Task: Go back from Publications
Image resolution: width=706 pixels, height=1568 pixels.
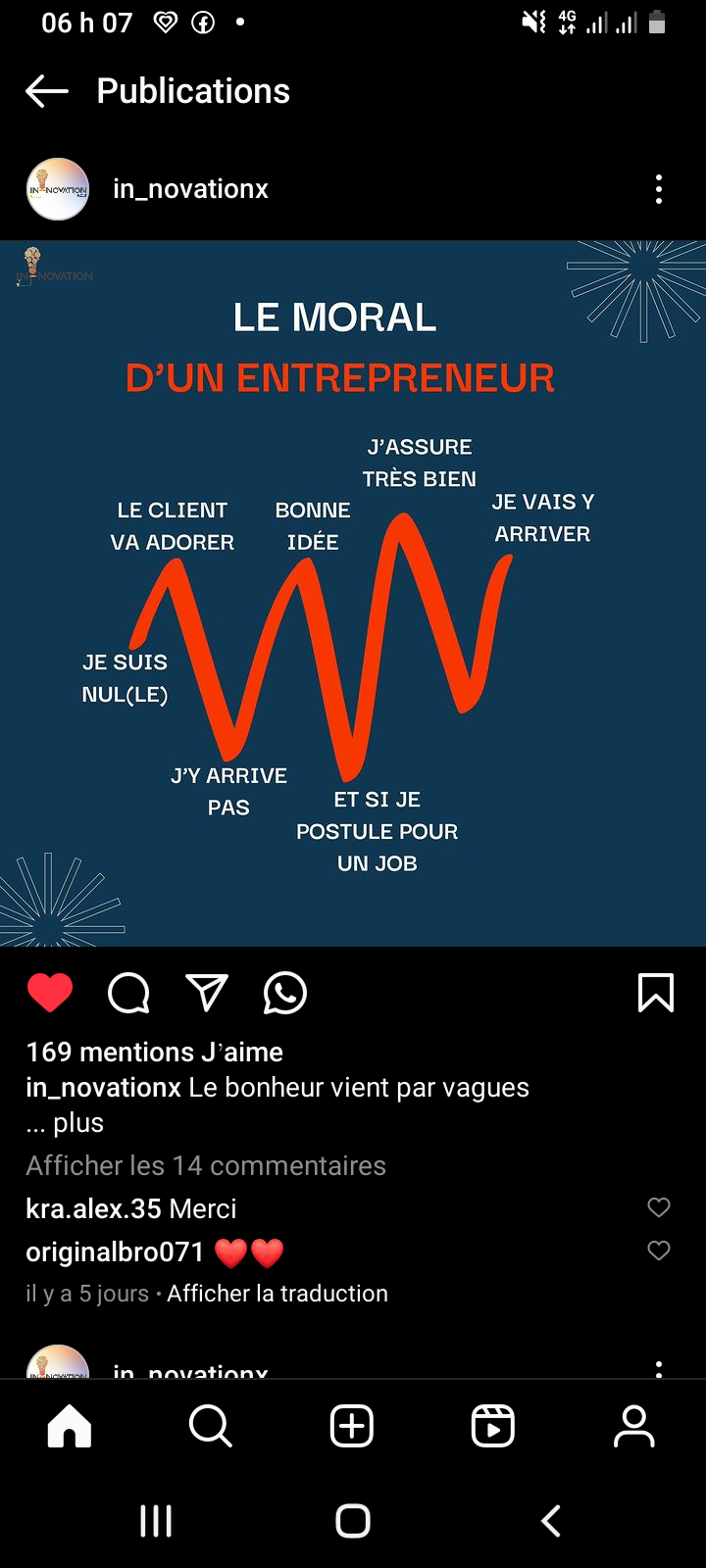Action: coord(47,91)
